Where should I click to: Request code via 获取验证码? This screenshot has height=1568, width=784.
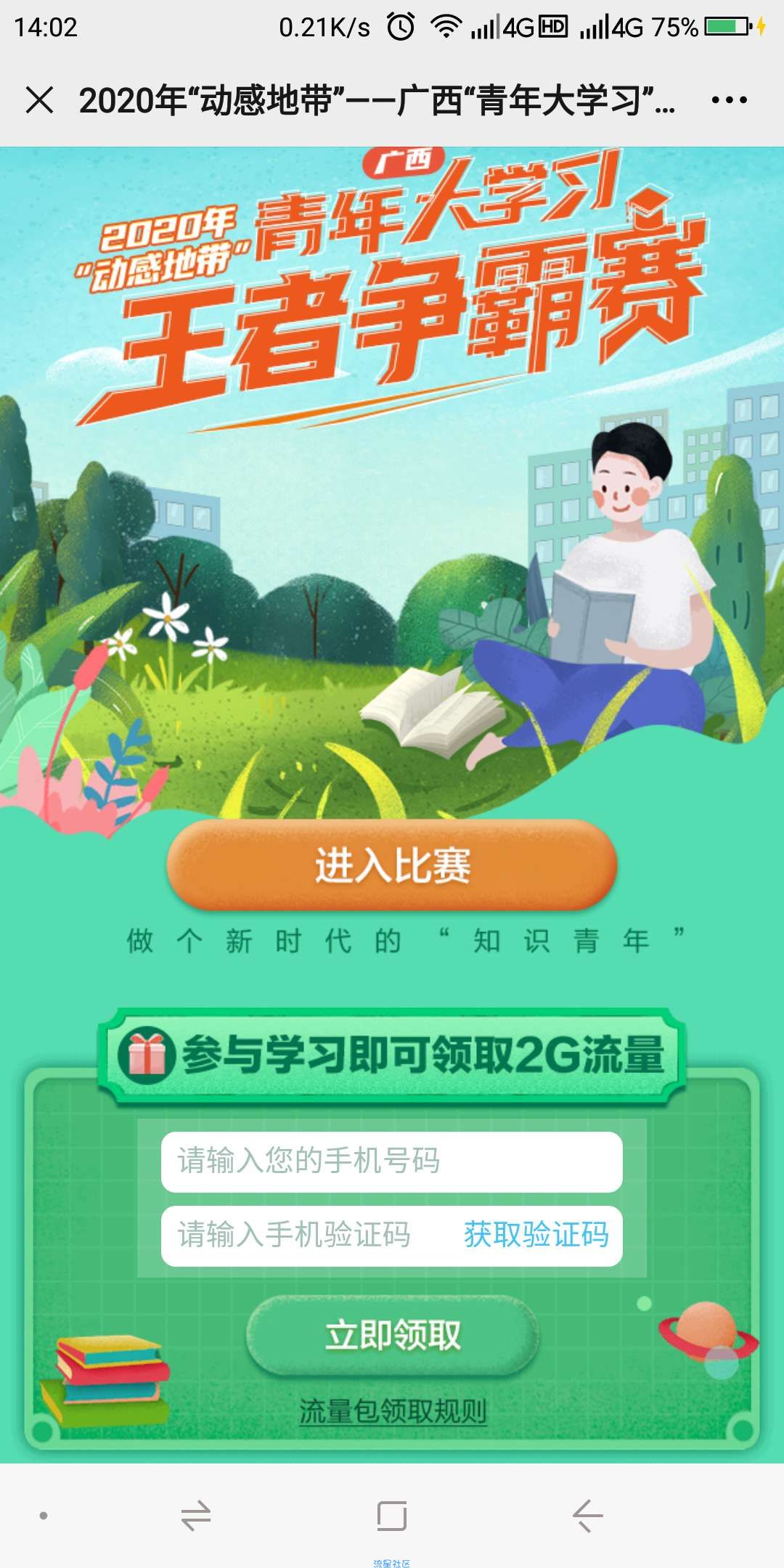pyautogui.click(x=536, y=1236)
